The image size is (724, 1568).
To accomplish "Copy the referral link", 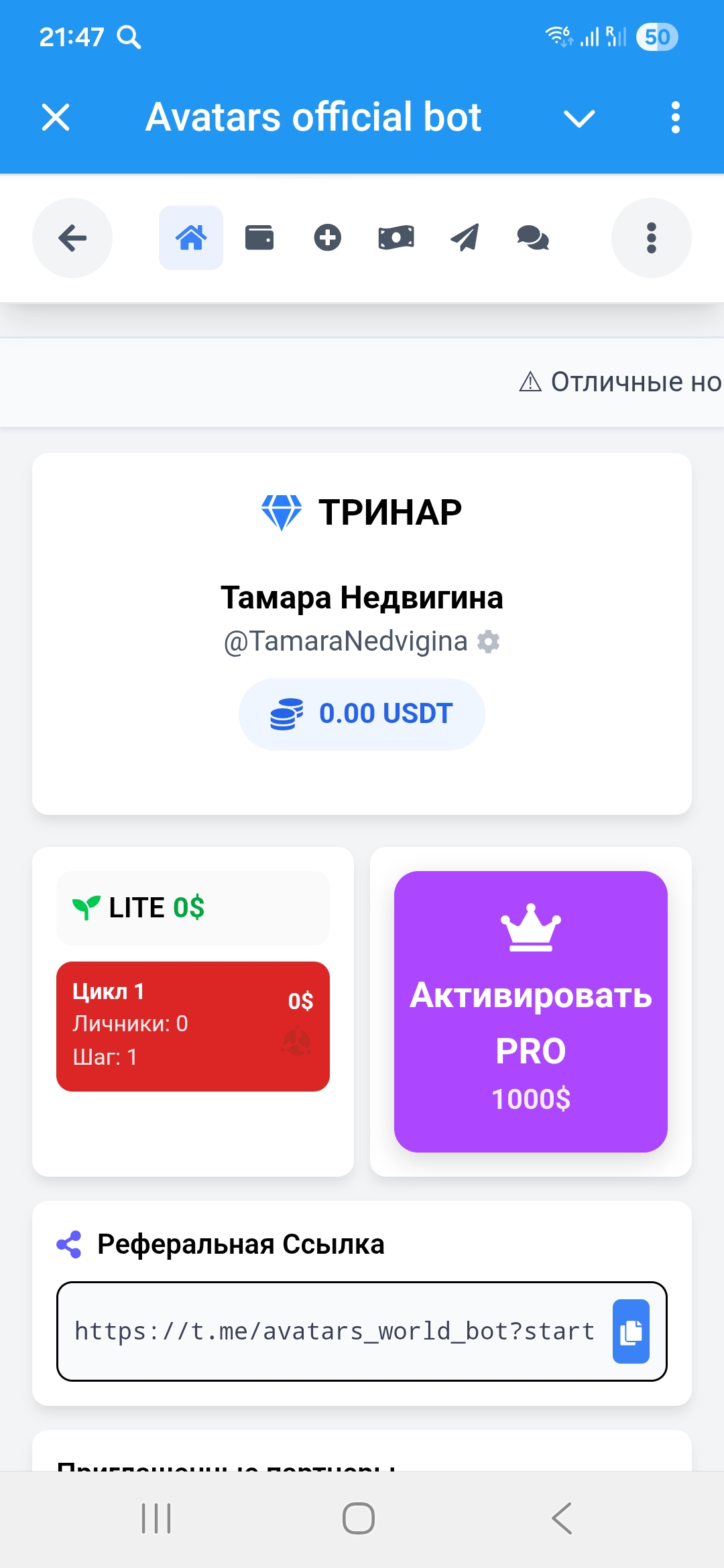I will [631, 1331].
